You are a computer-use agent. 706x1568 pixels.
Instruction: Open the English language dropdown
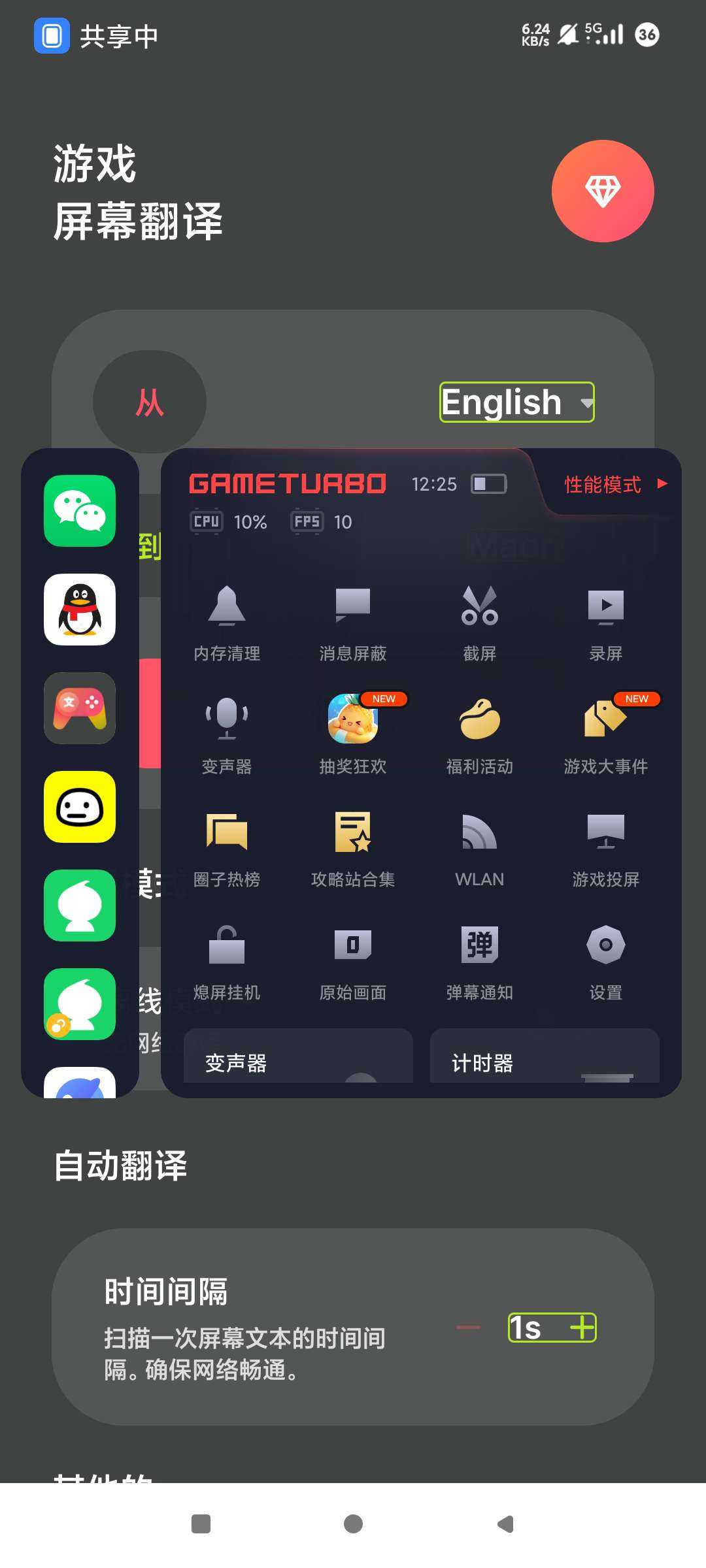point(516,402)
